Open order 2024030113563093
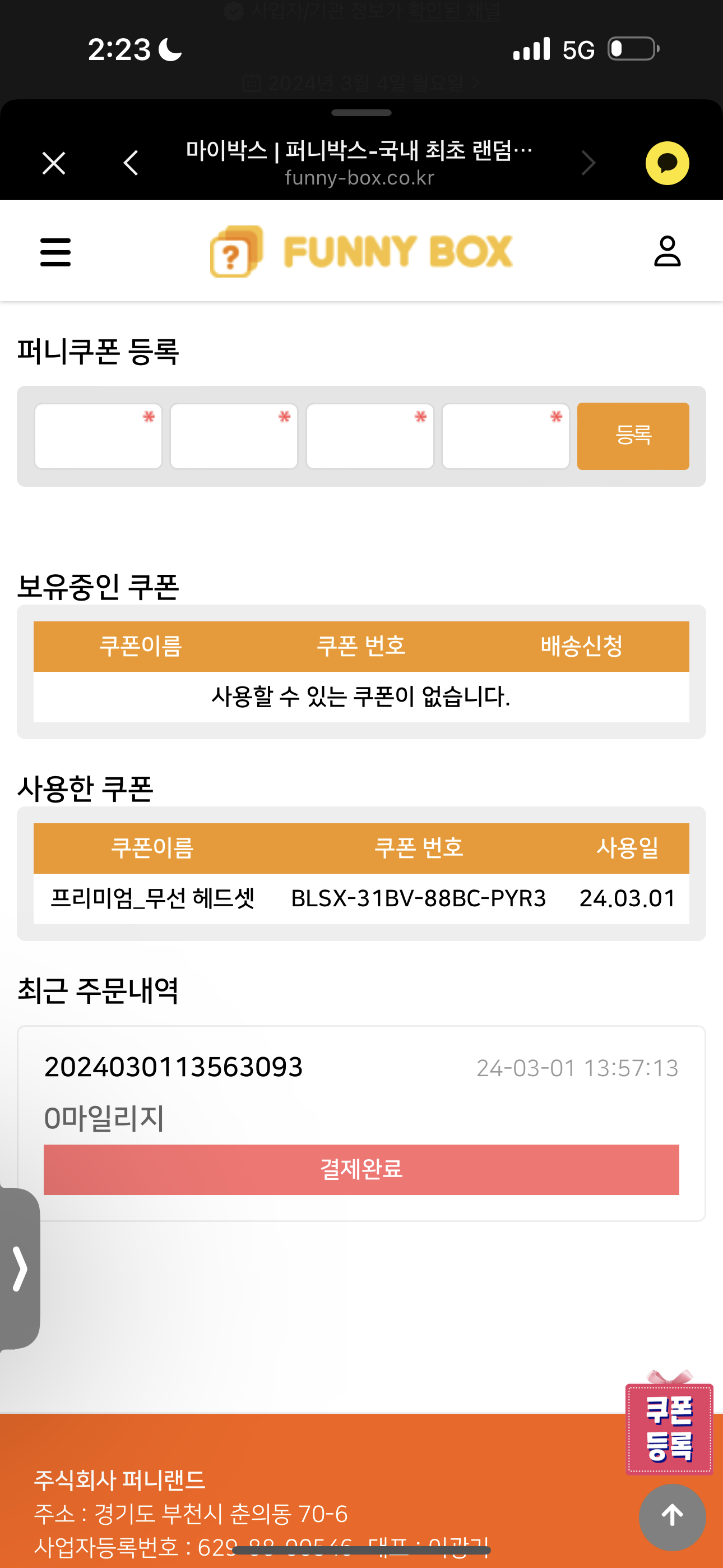The image size is (723, 1568). [x=173, y=1067]
